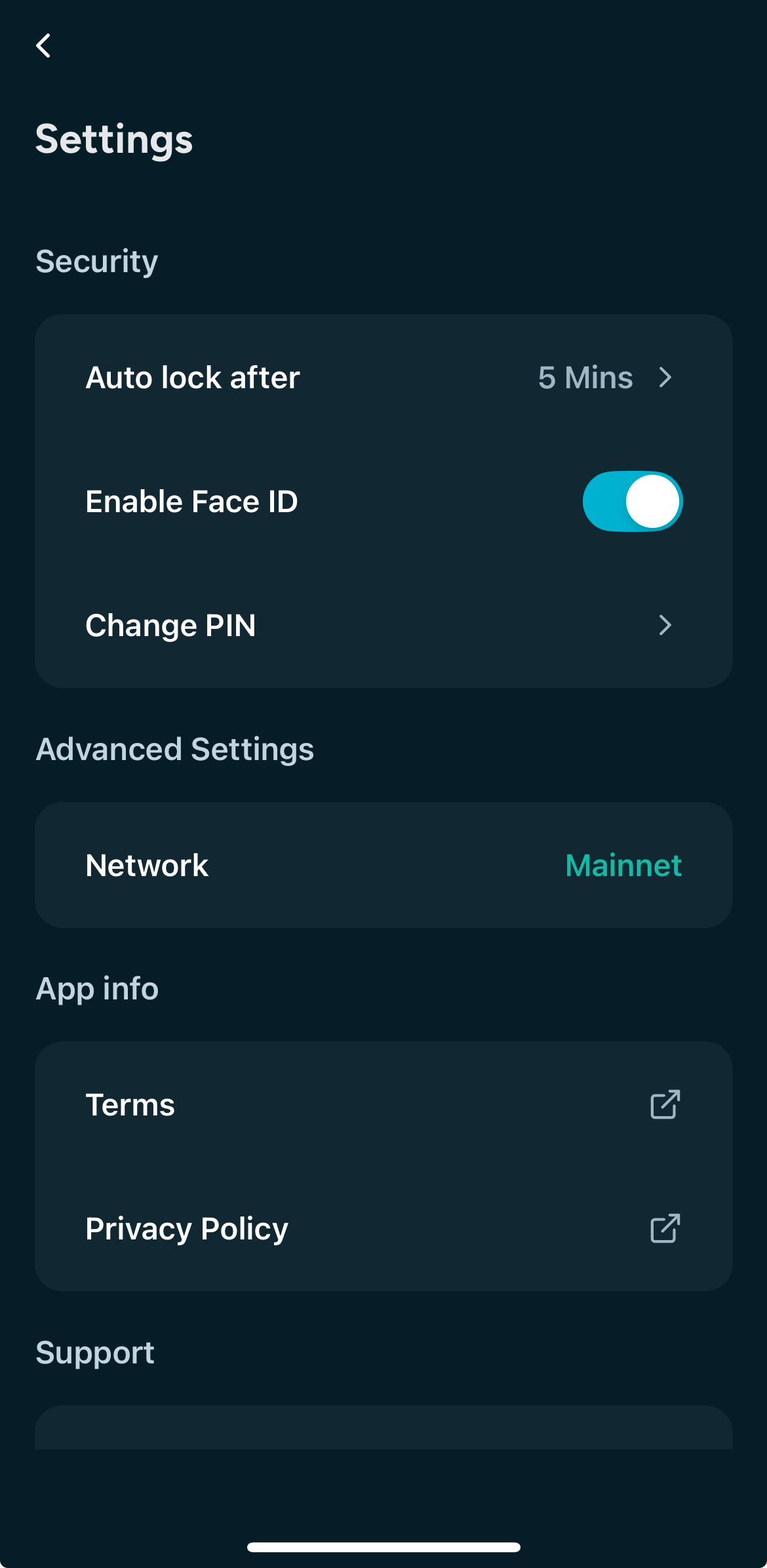
Task: Click the Advanced Settings section header
Action: pos(175,748)
